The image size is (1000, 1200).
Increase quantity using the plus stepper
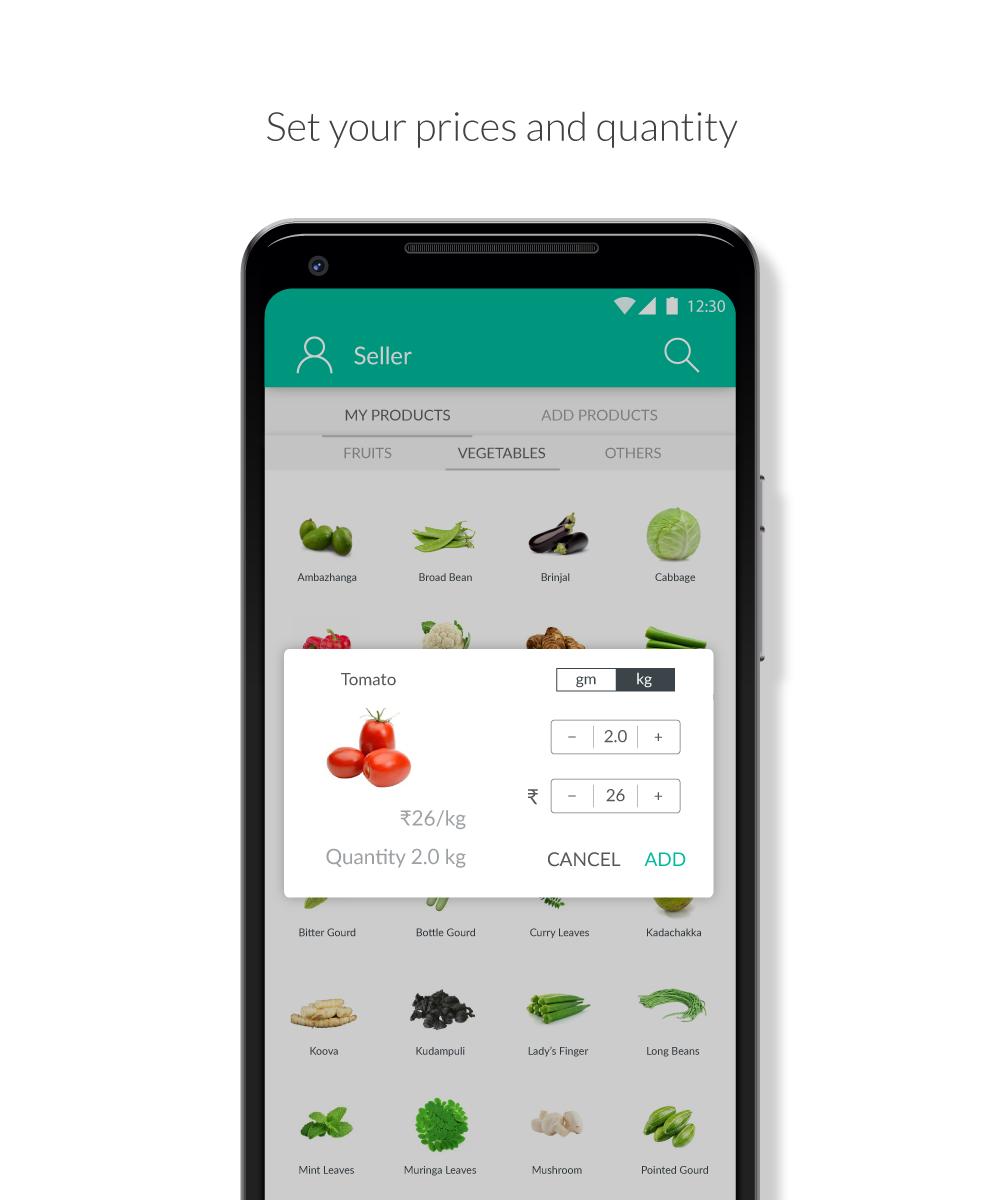click(x=658, y=736)
